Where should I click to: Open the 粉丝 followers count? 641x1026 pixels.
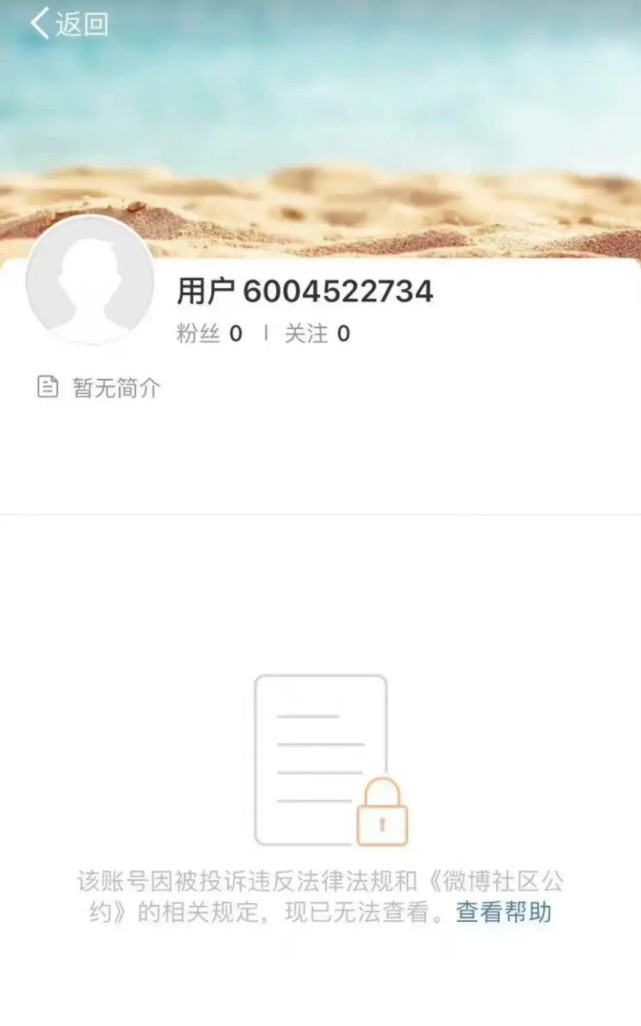(209, 334)
